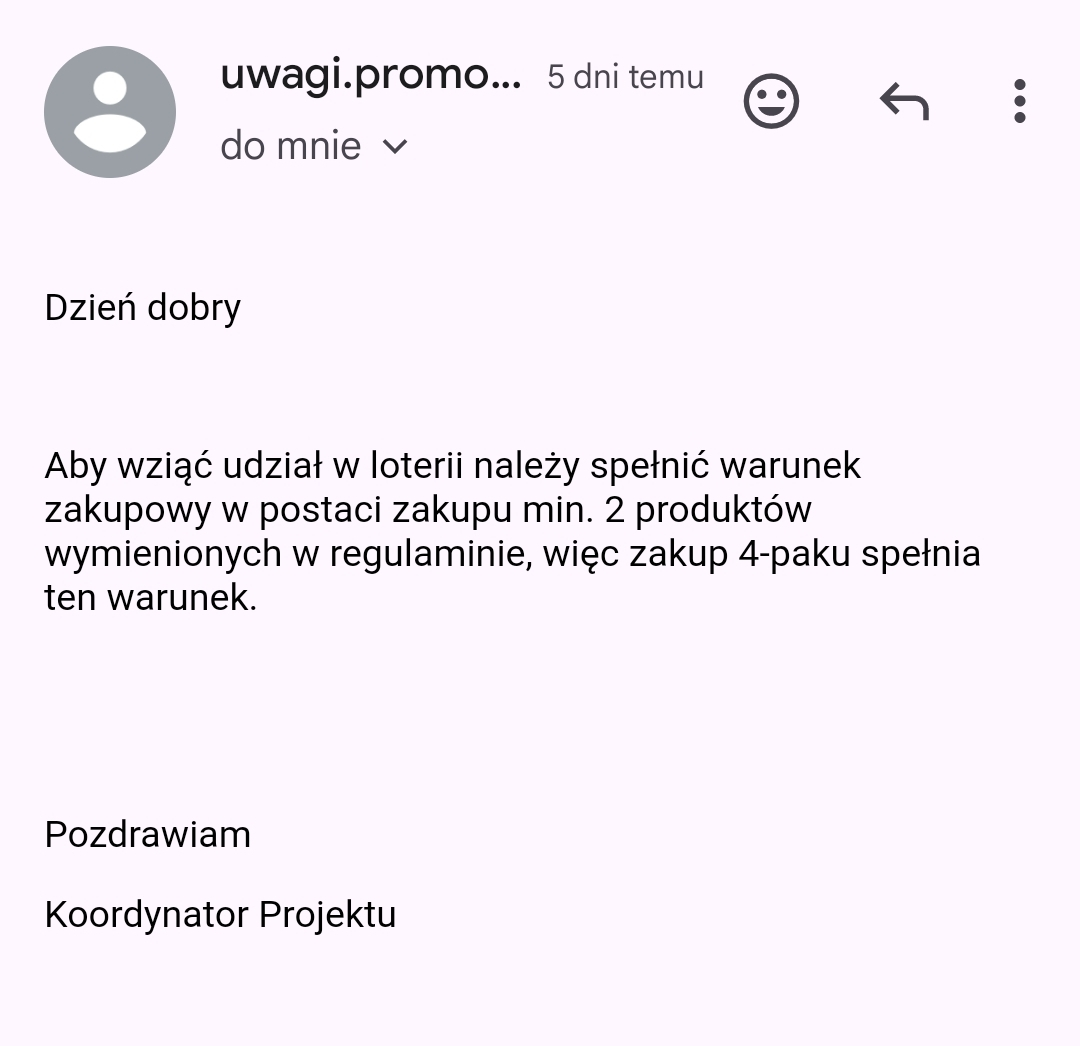Open the sender's profile avatar
The width and height of the screenshot is (1080, 1046).
point(110,112)
